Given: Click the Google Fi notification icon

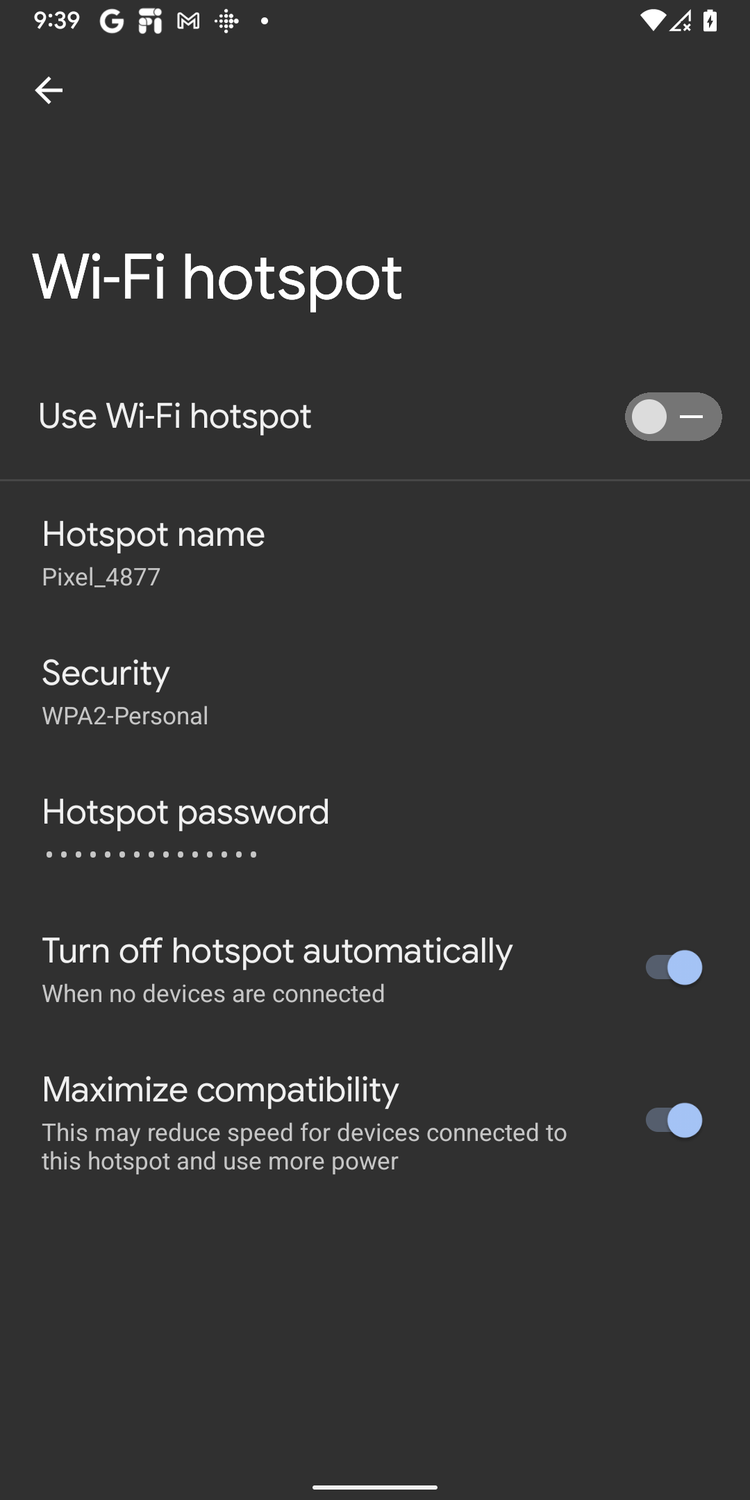Looking at the screenshot, I should [x=150, y=21].
